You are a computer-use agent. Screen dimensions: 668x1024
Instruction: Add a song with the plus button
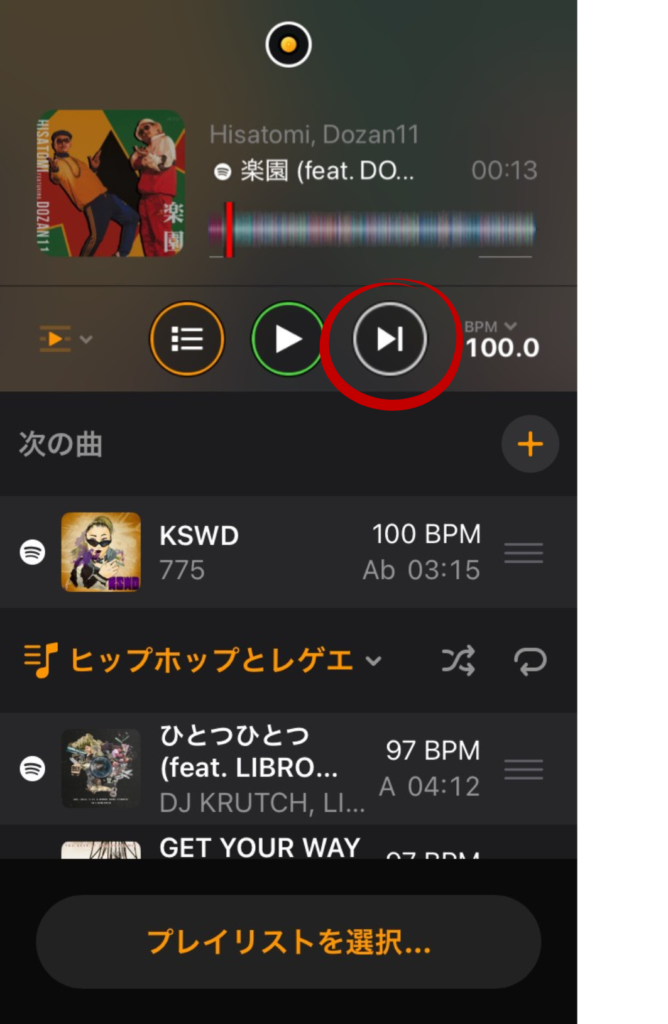coord(530,444)
